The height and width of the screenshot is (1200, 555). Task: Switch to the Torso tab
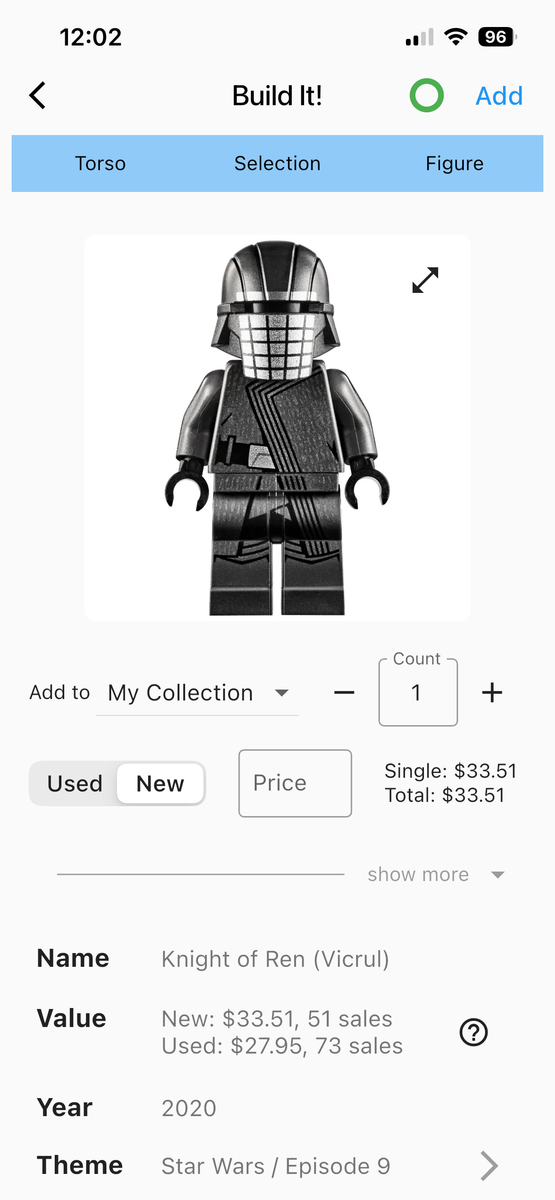coord(100,163)
